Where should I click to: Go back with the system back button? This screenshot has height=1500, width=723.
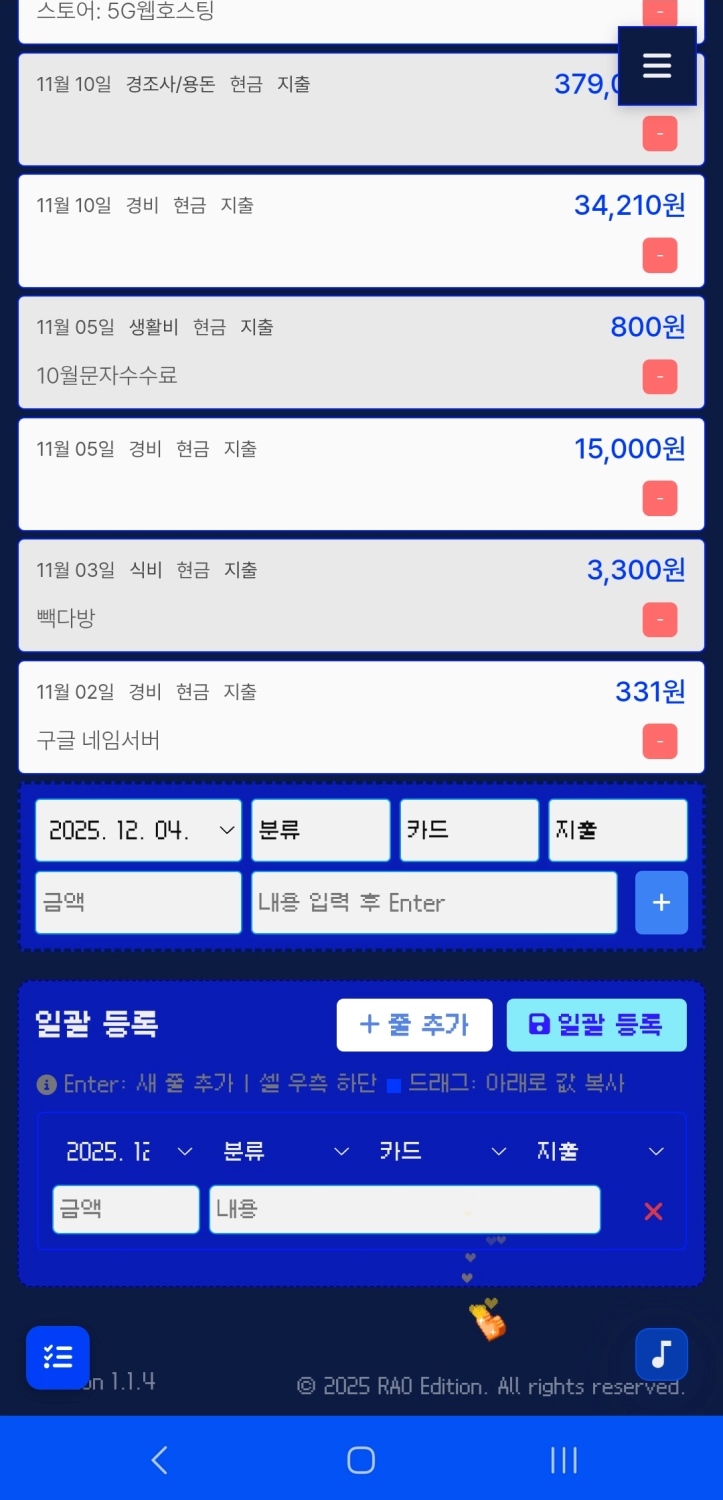[159, 1460]
